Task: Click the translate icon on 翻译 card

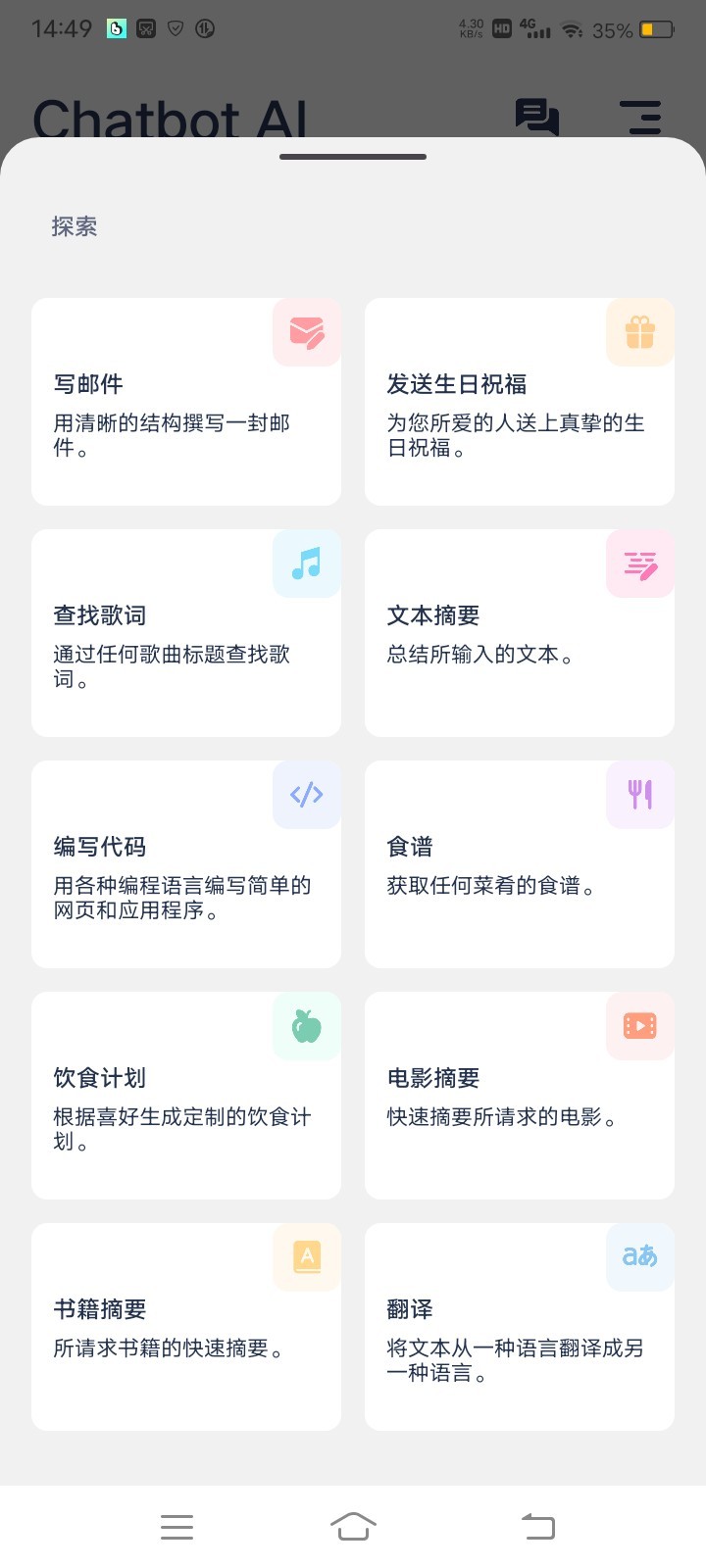Action: [x=639, y=1257]
